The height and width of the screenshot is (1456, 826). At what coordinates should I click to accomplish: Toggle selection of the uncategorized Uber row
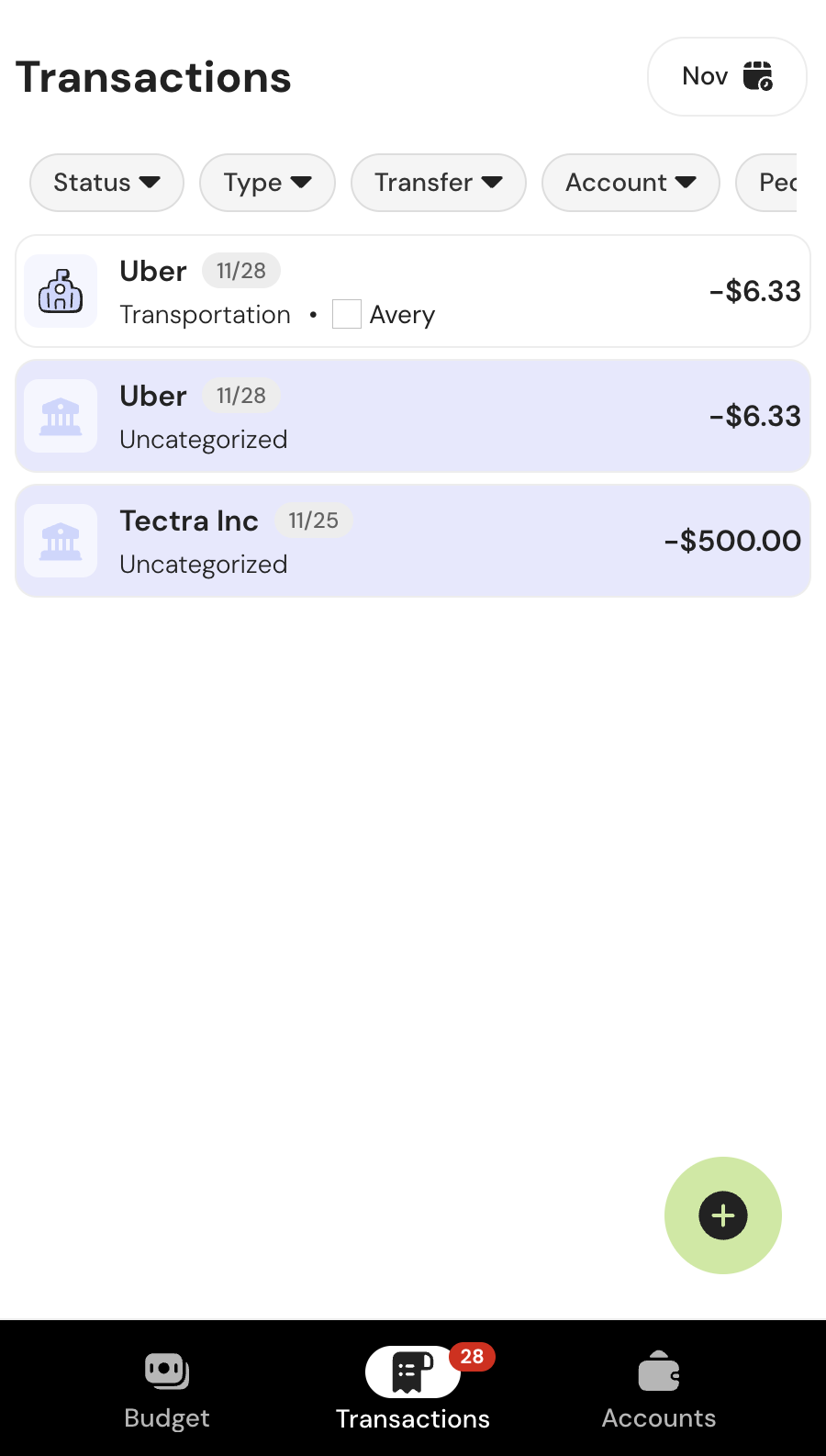point(413,416)
